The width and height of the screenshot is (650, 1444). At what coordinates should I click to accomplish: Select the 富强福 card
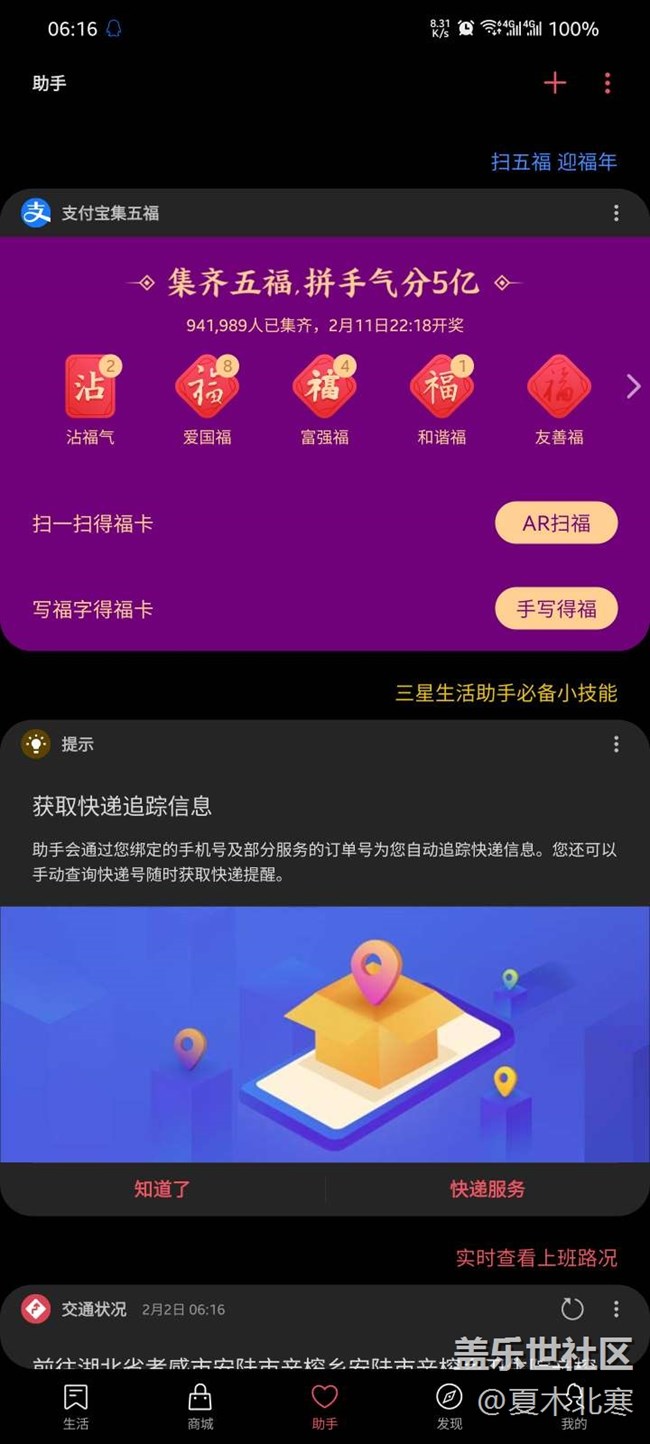click(x=324, y=398)
